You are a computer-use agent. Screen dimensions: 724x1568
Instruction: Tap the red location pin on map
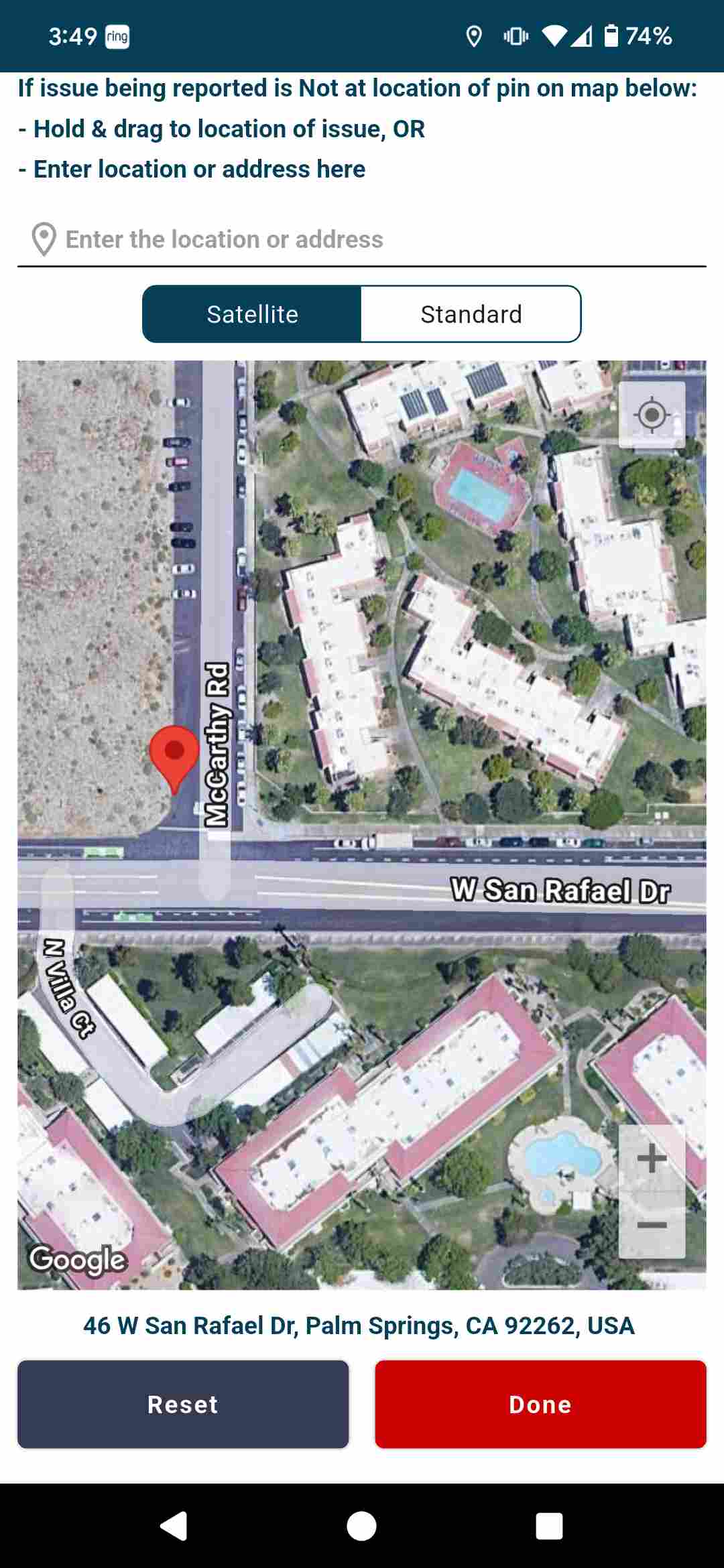174,759
